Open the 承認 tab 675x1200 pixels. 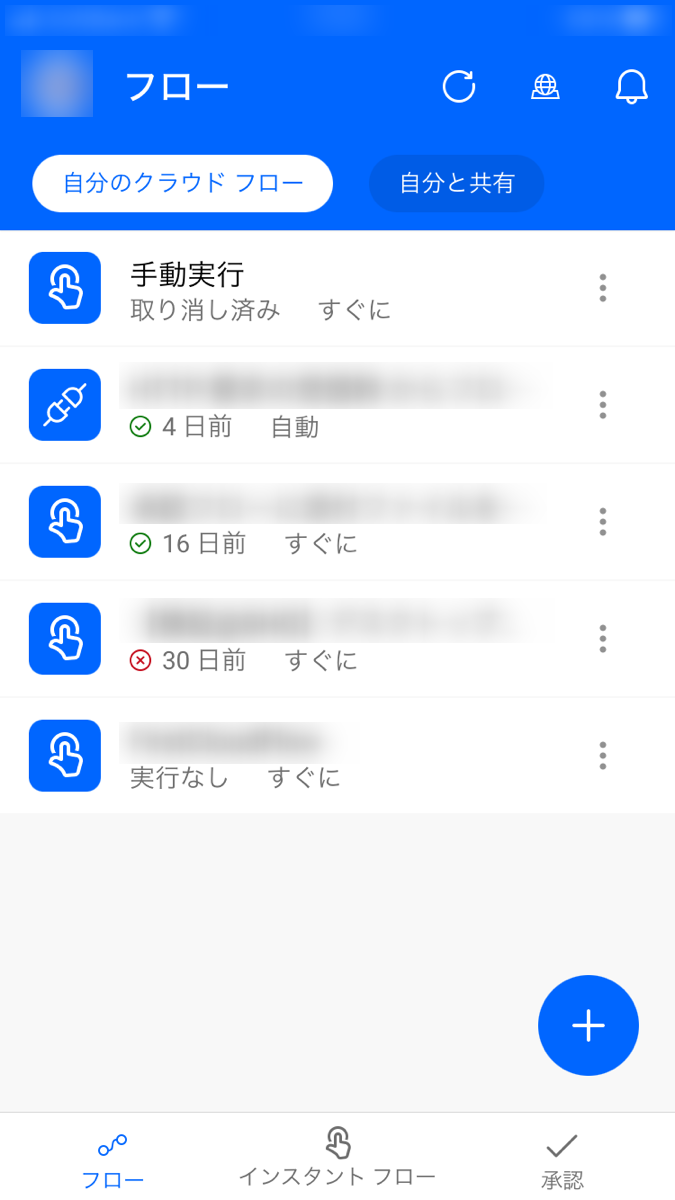(x=562, y=1160)
